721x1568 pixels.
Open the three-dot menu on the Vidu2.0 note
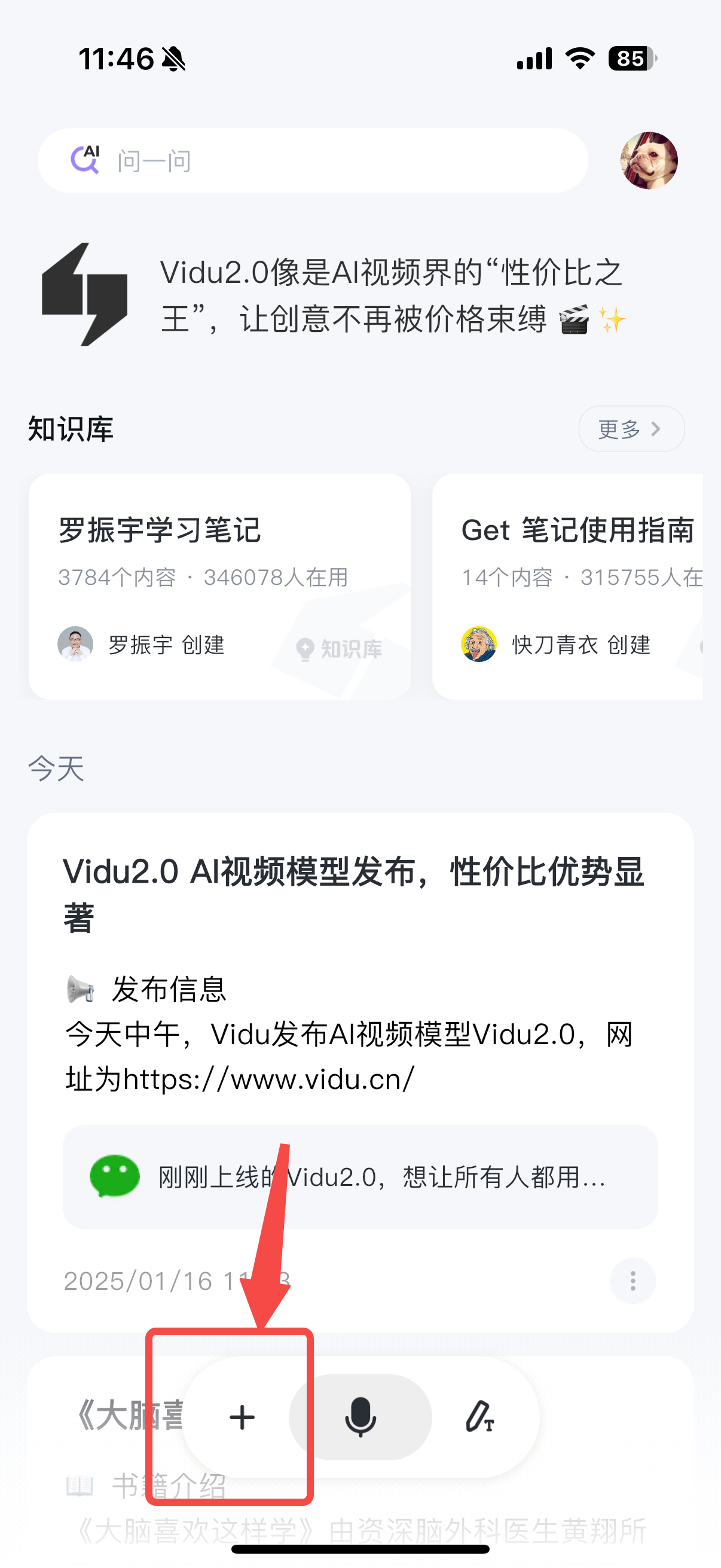point(633,1282)
